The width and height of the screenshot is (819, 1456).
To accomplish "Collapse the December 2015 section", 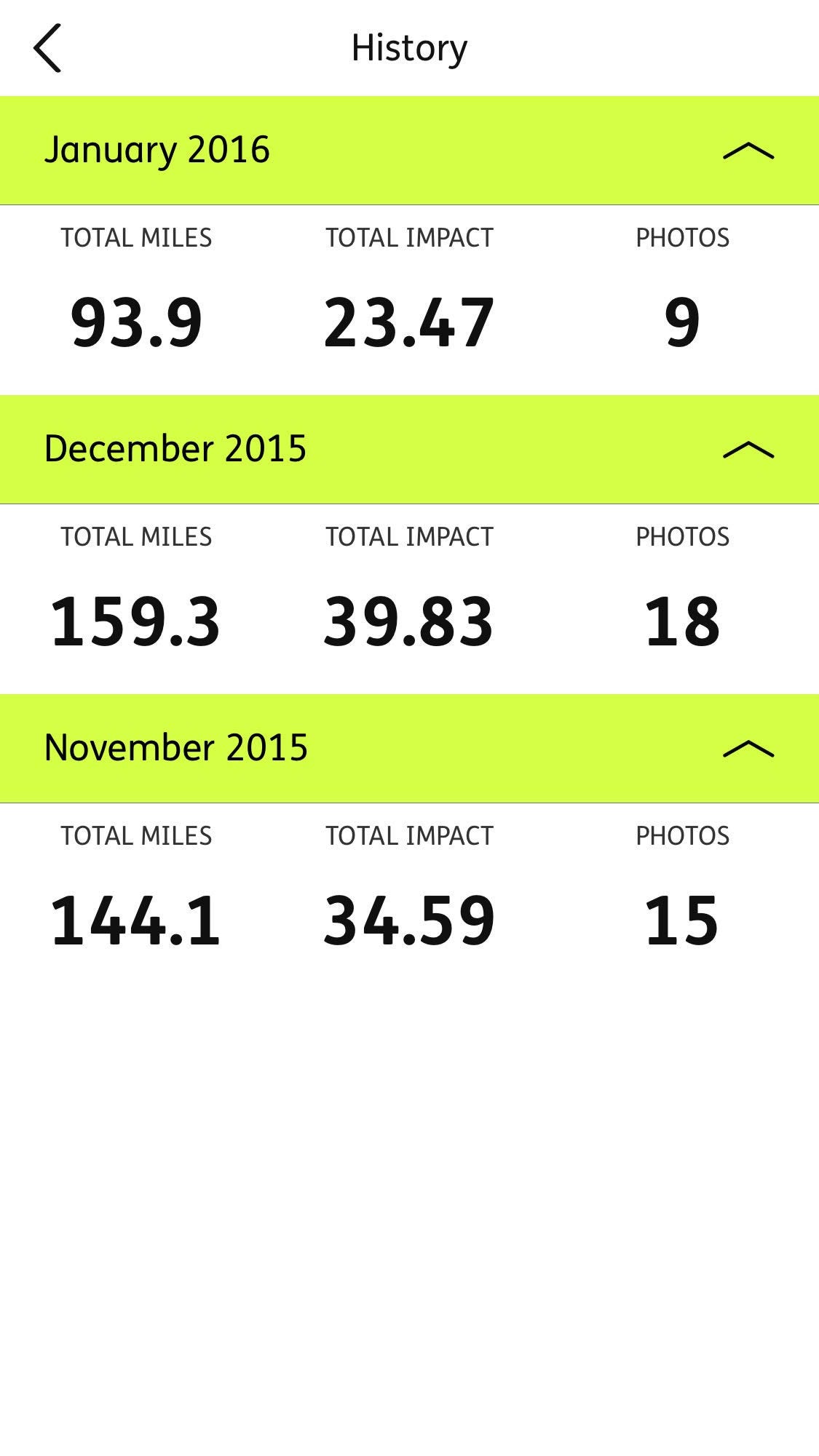I will pos(748,450).
